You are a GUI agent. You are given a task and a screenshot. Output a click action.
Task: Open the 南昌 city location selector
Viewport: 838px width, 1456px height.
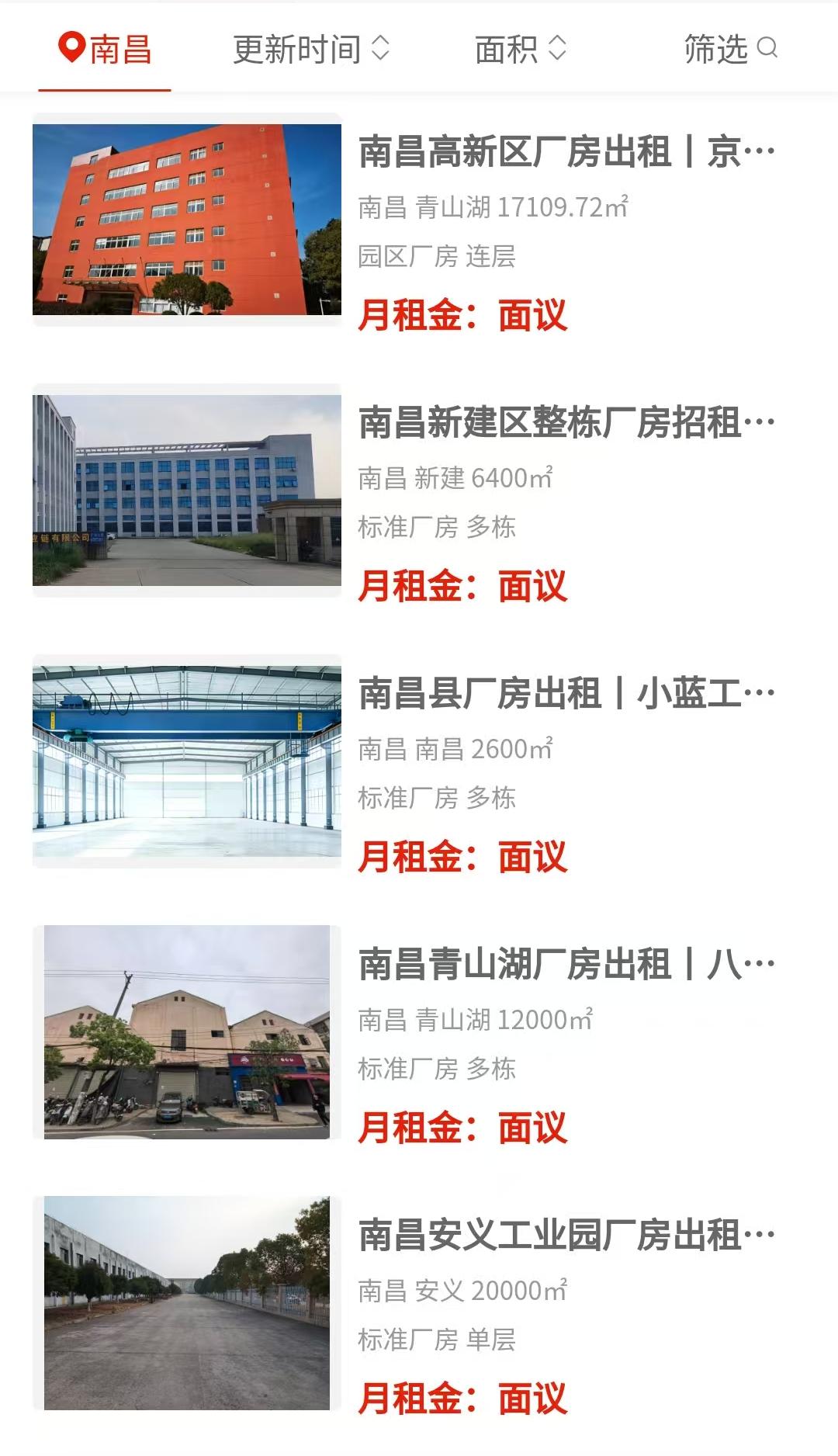(105, 49)
